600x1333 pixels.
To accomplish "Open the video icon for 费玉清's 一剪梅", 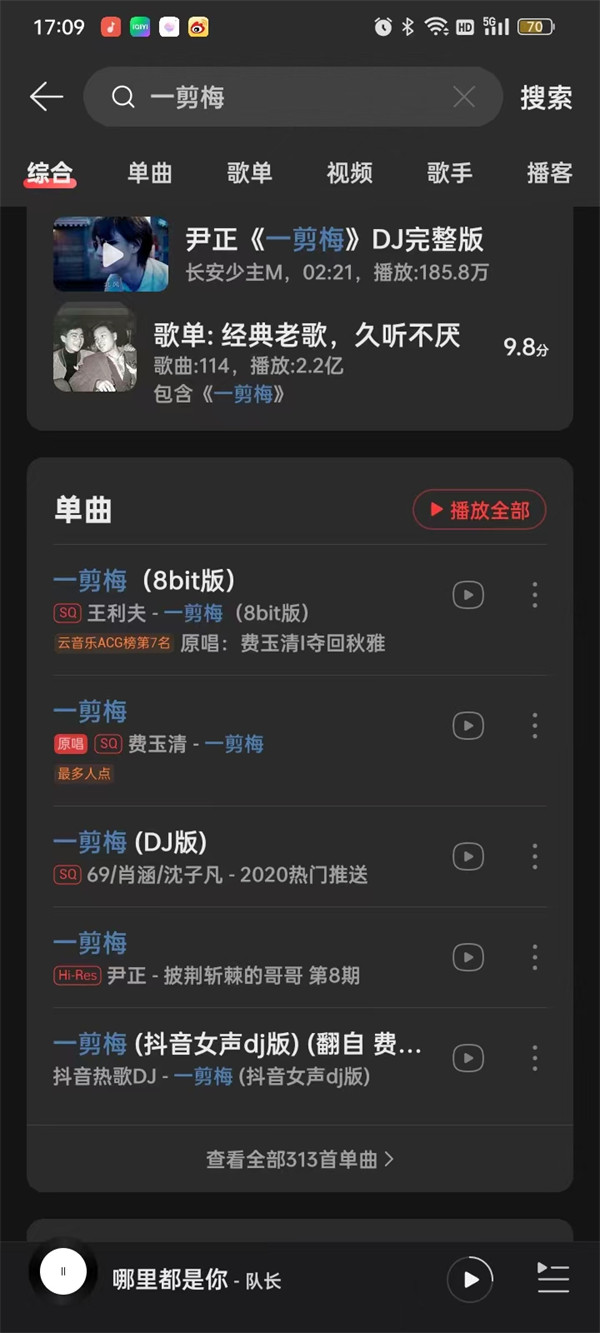I will click(468, 725).
